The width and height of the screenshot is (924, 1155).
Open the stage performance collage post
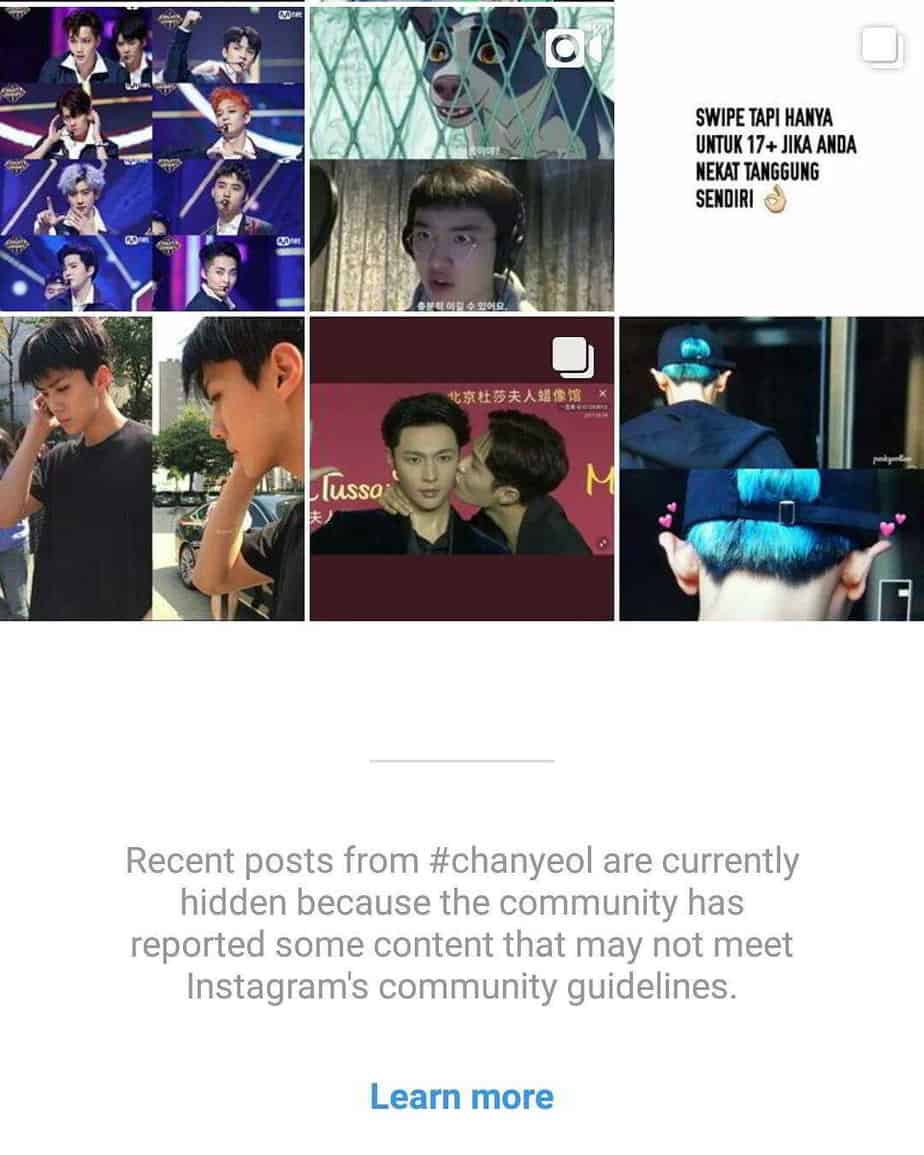152,158
